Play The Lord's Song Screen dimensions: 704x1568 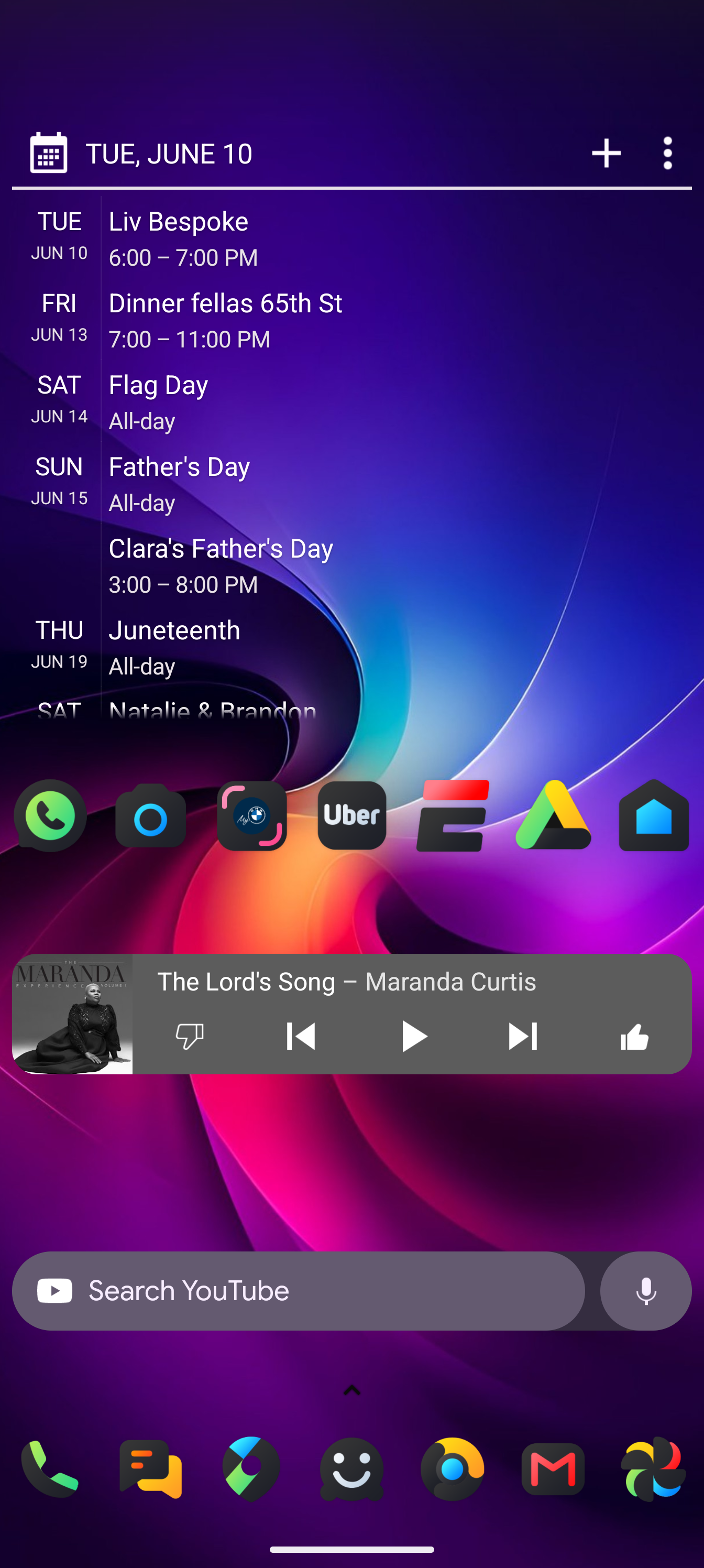413,1036
